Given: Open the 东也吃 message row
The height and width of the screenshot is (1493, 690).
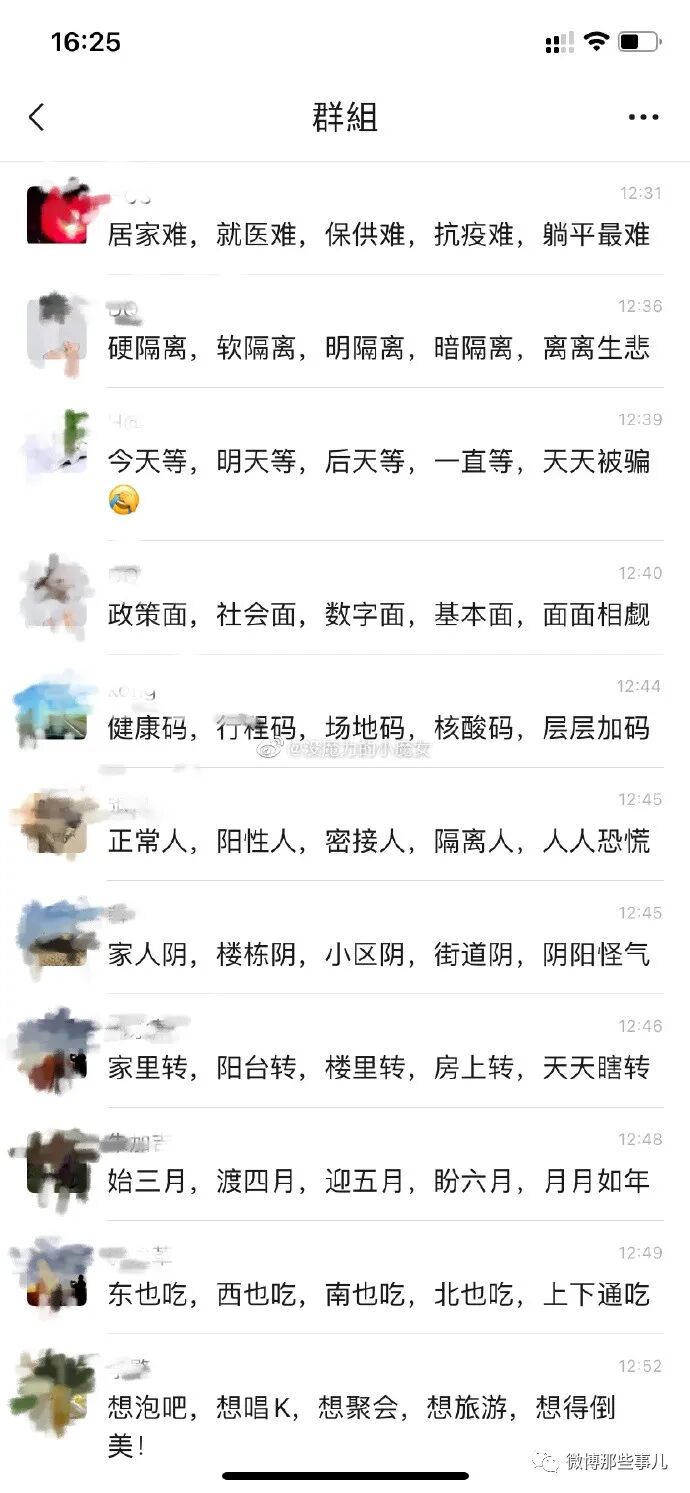Looking at the screenshot, I should tap(378, 1295).
